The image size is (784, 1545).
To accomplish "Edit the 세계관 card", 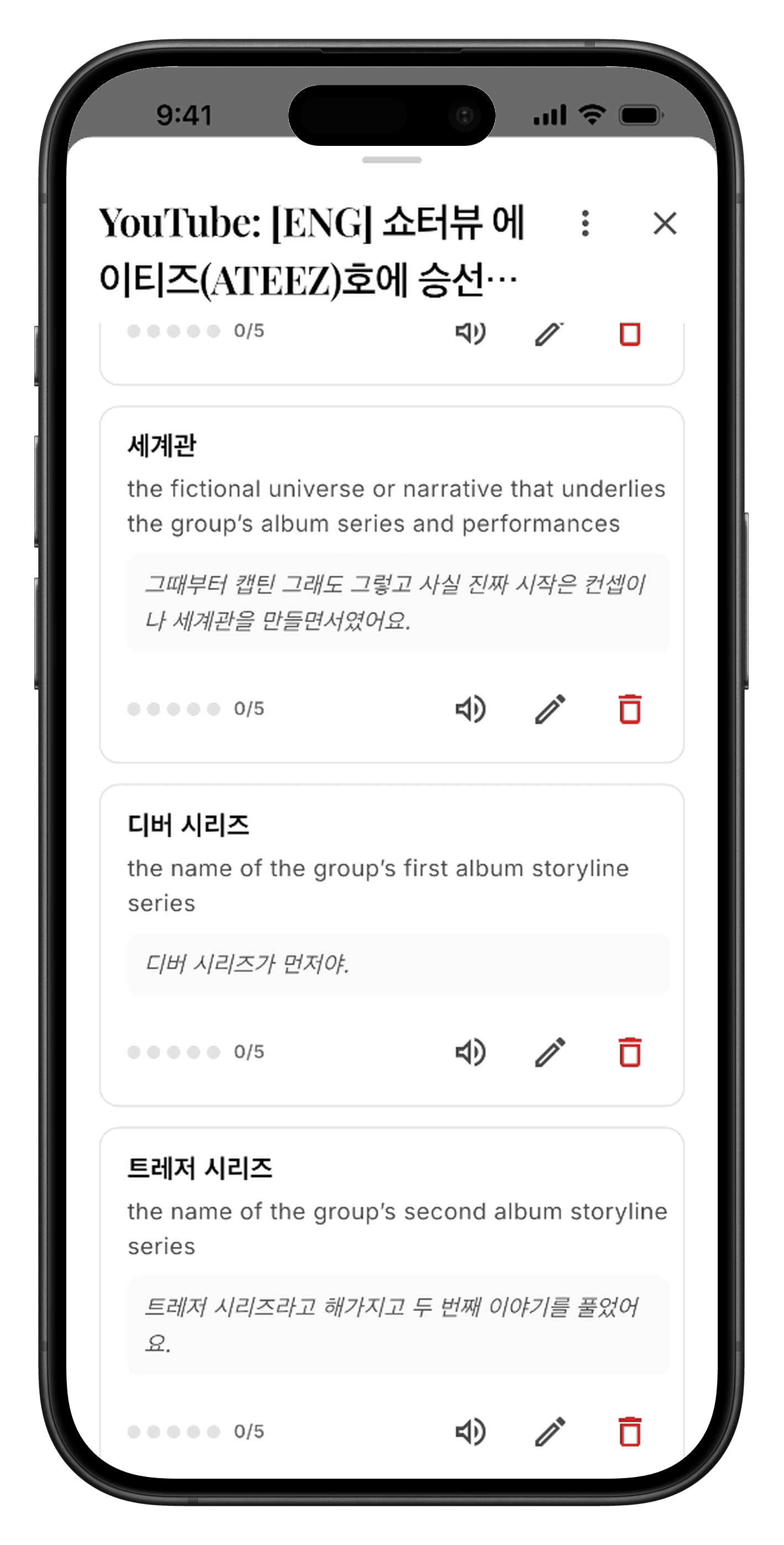I will (x=550, y=709).
